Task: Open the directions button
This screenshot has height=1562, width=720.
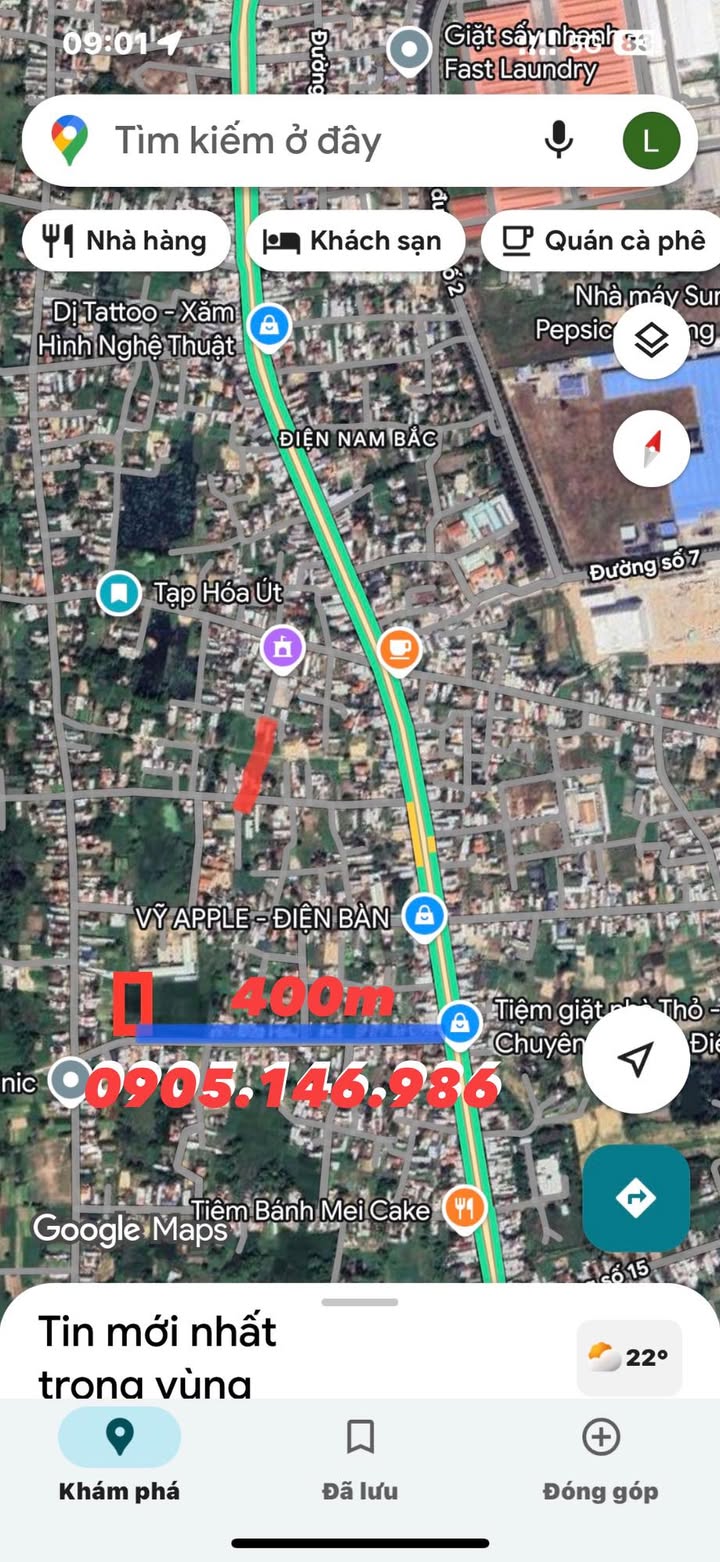Action: 636,1198
